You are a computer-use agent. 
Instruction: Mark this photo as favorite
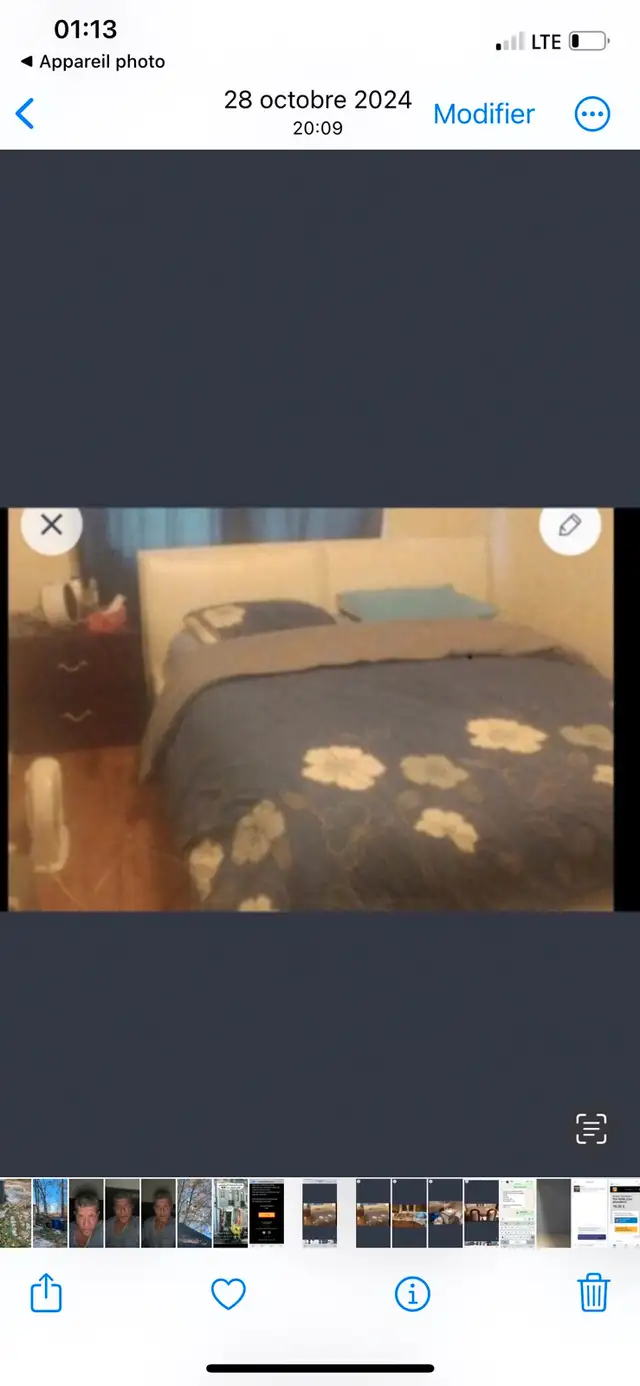point(228,1294)
